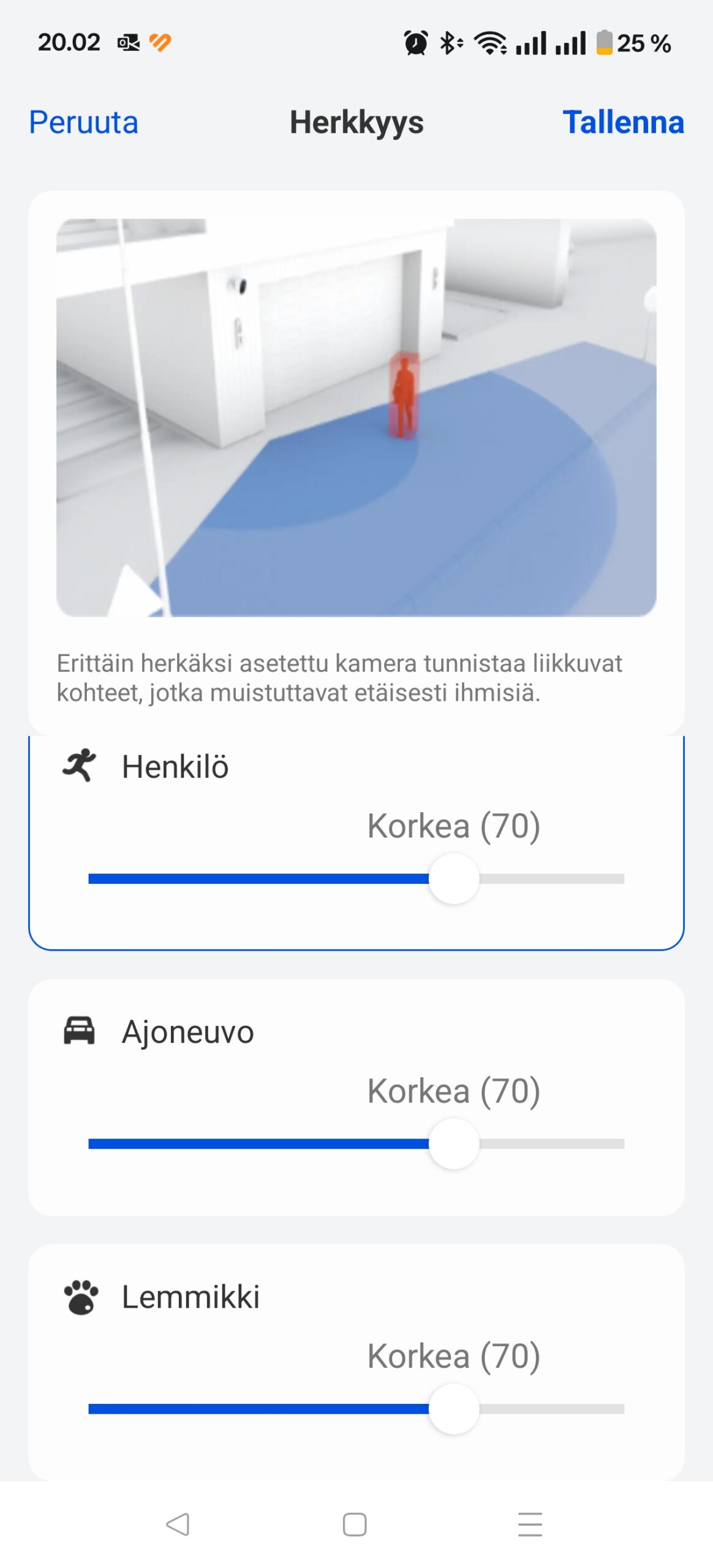
Task: Open recent apps from navigation bar
Action: [530, 1524]
